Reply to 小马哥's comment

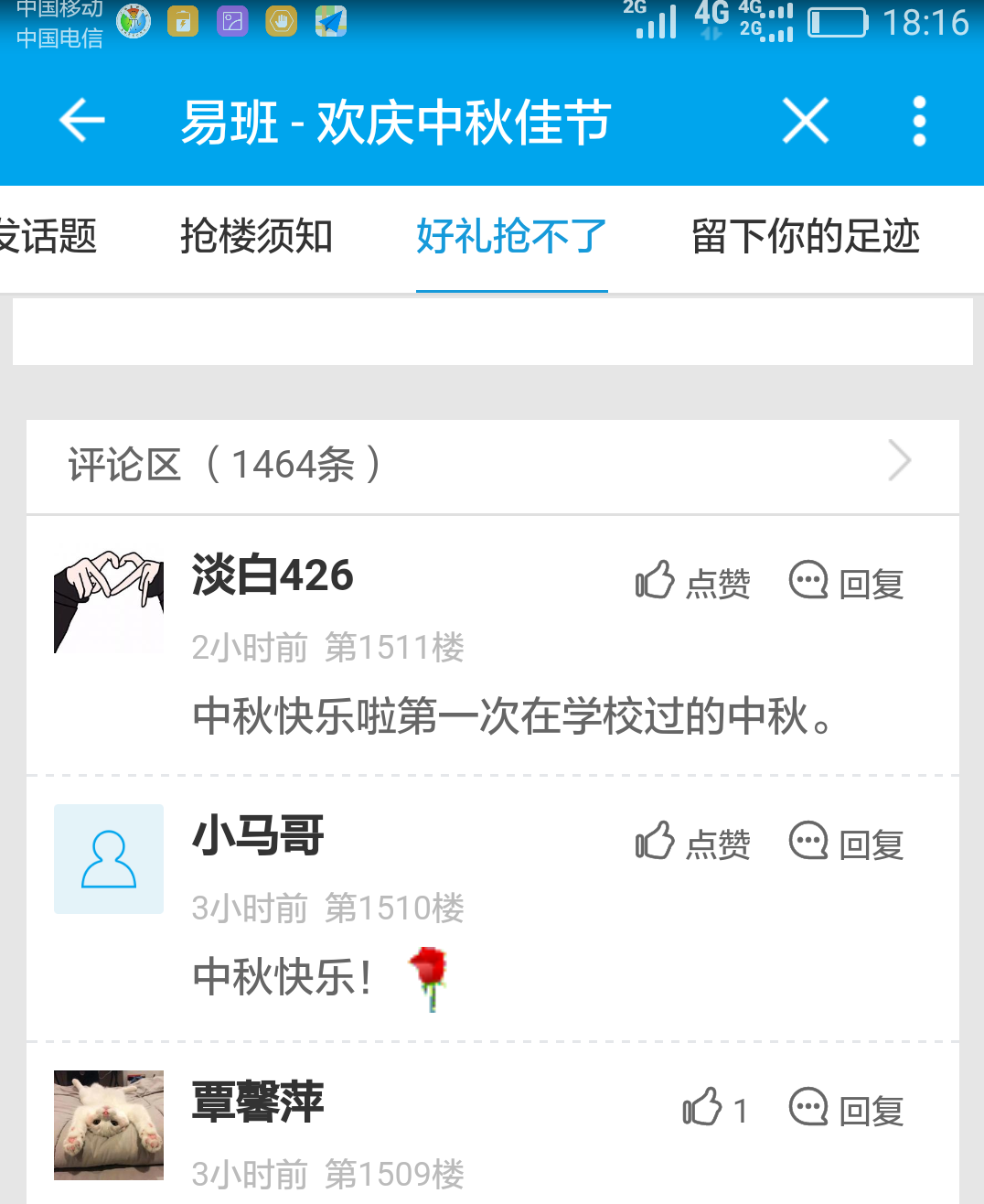pyautogui.click(x=847, y=843)
